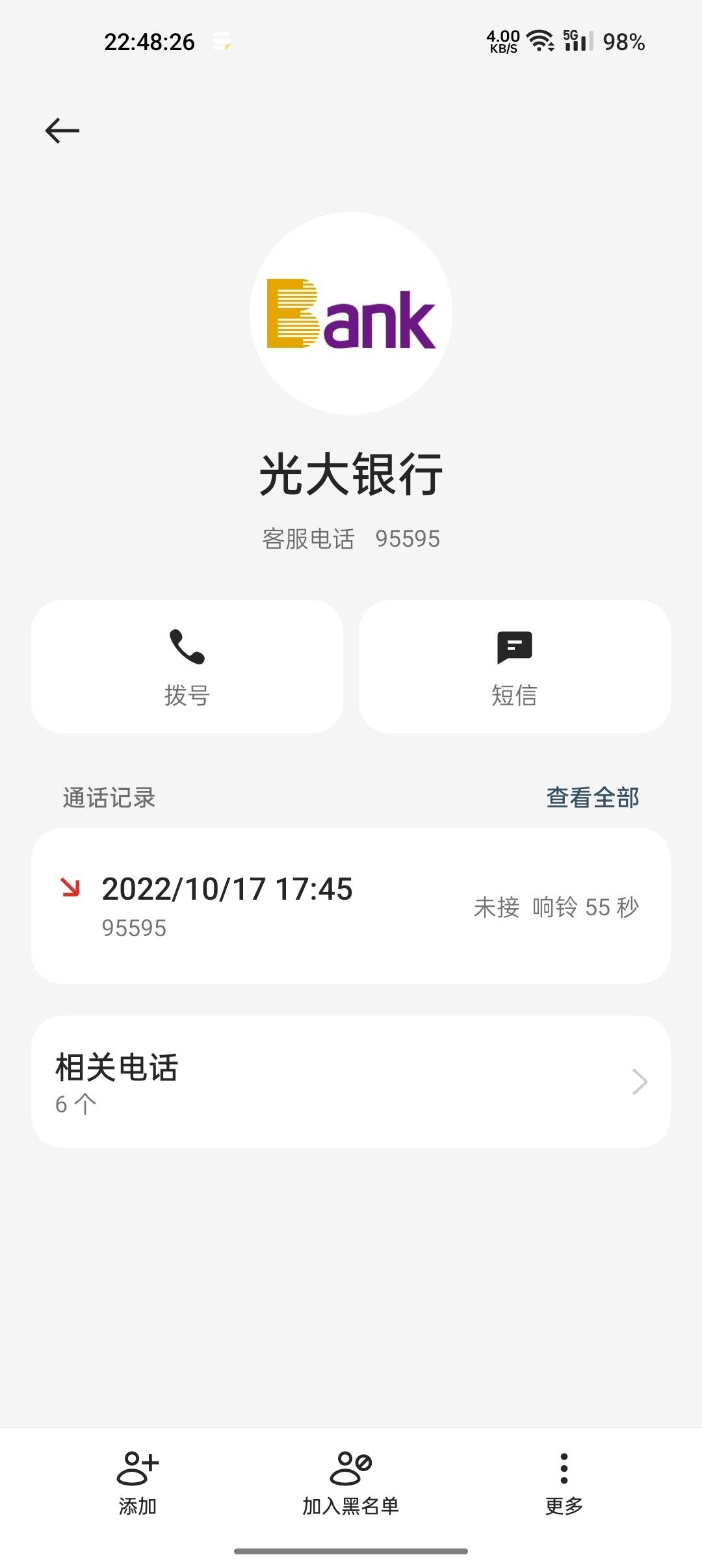Image resolution: width=702 pixels, height=1568 pixels.
Task: Go back using the top-left arrow
Action: pyautogui.click(x=62, y=131)
